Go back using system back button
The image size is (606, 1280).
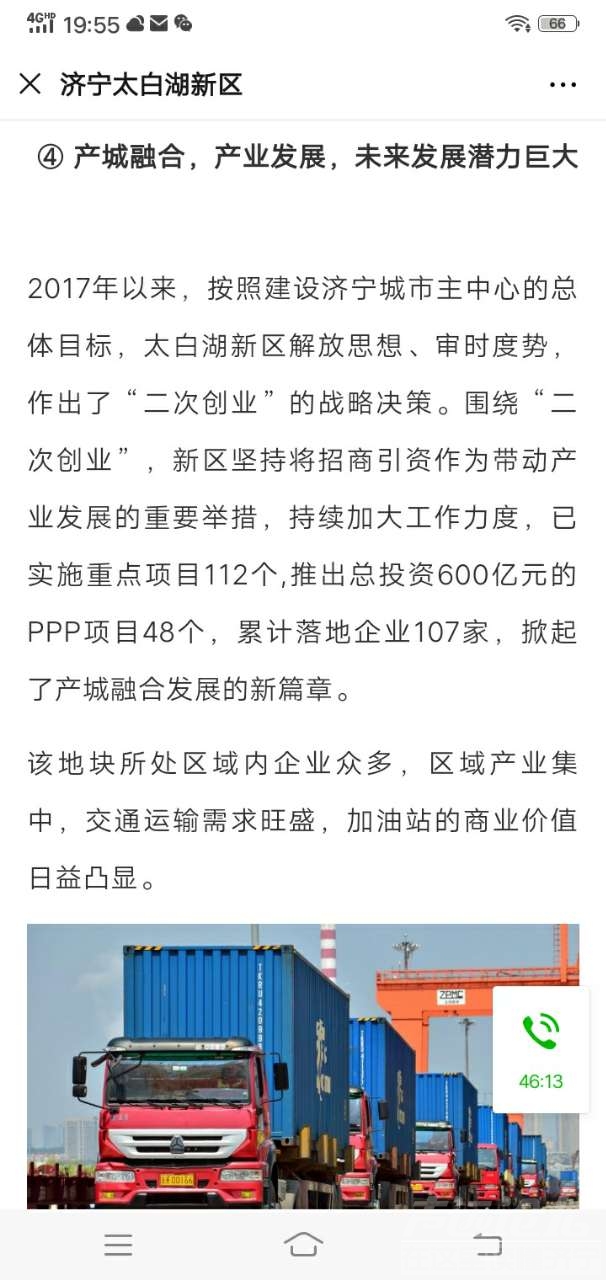click(x=487, y=1244)
